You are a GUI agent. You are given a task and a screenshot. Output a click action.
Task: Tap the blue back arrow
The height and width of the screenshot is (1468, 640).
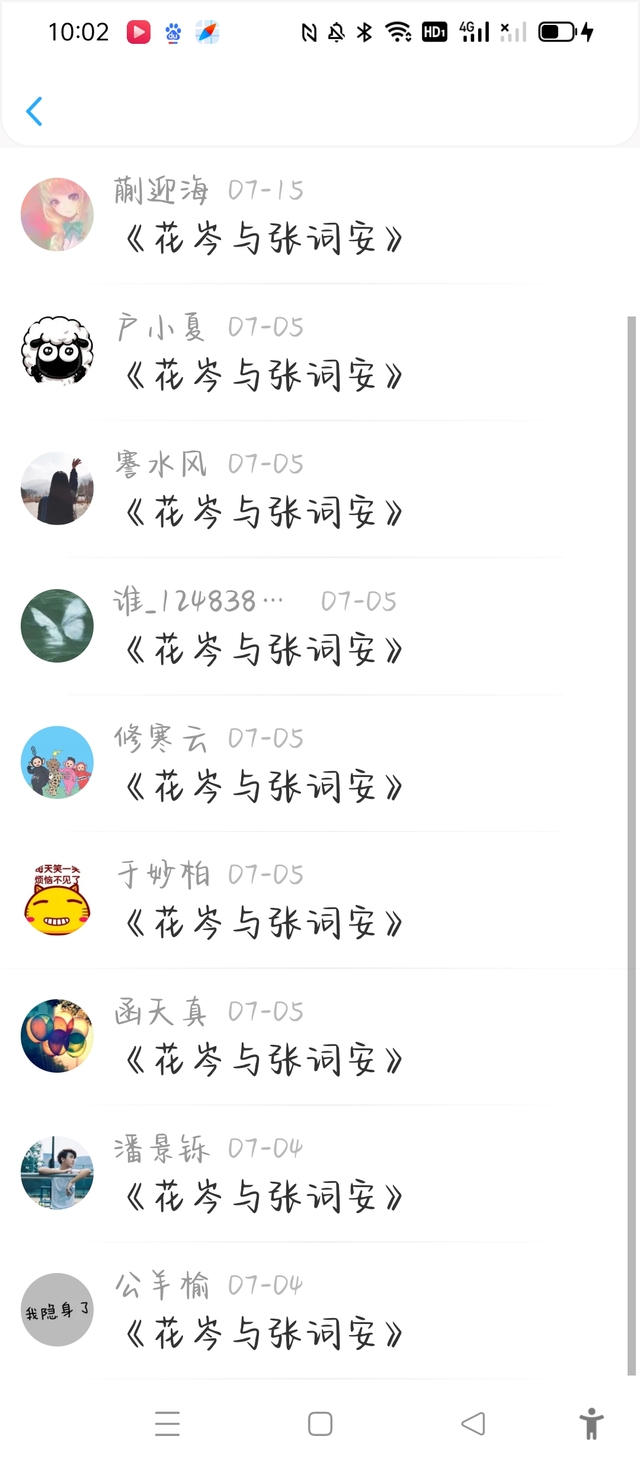click(34, 111)
